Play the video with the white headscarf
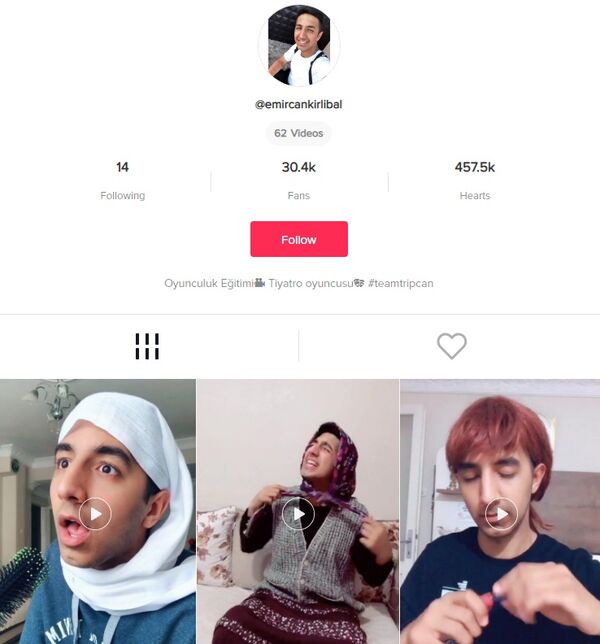The image size is (600, 644). pyautogui.click(x=95, y=514)
